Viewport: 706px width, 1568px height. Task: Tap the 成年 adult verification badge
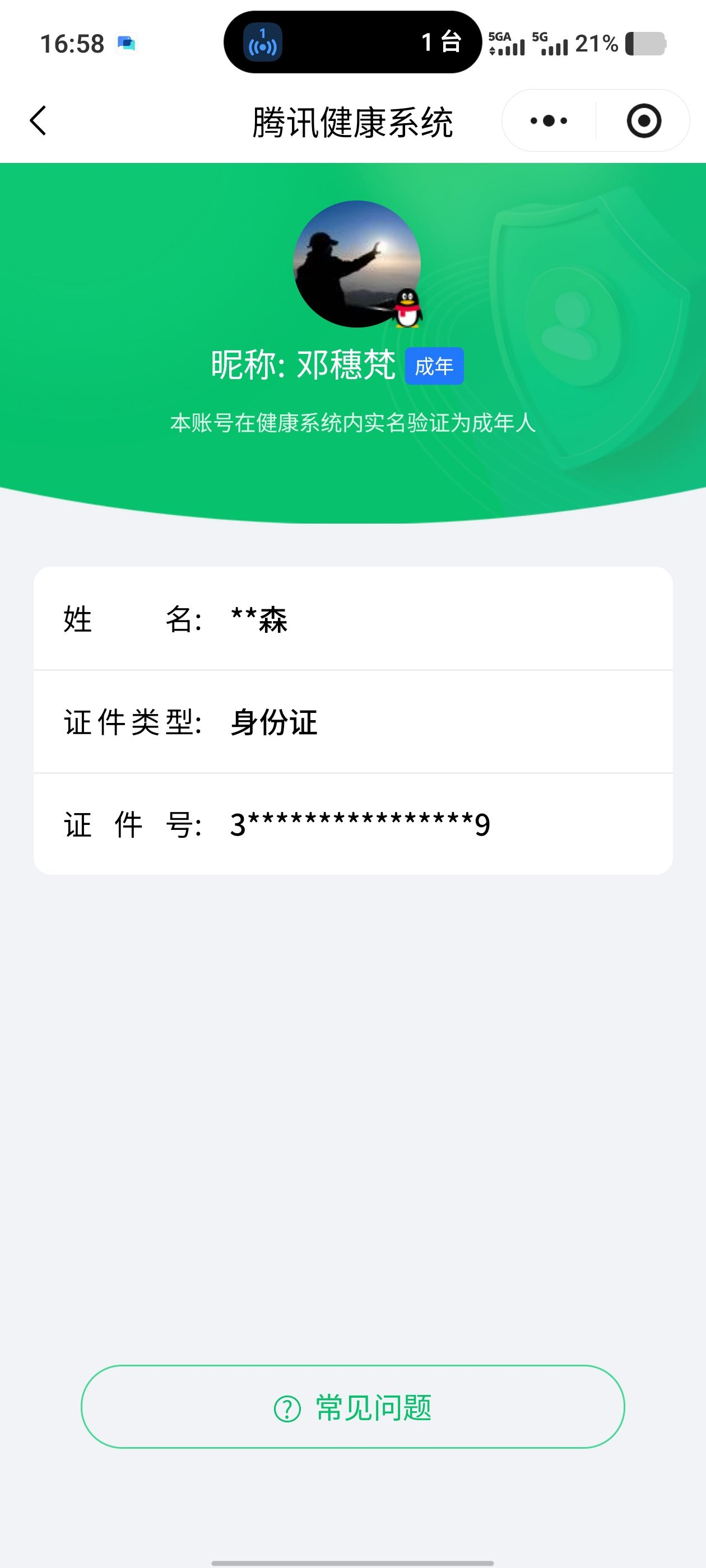435,366
